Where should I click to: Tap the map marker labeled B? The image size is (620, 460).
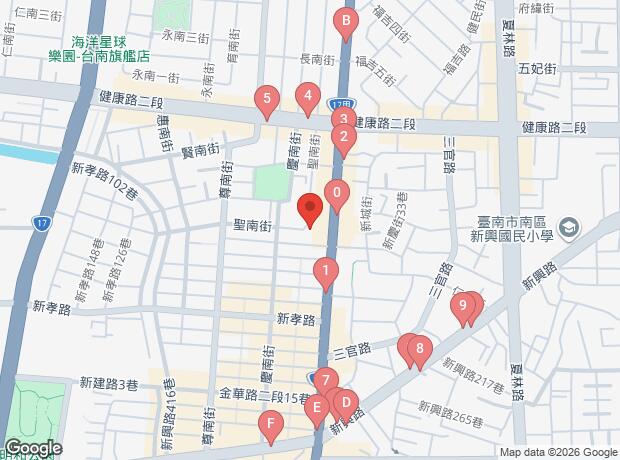346,21
